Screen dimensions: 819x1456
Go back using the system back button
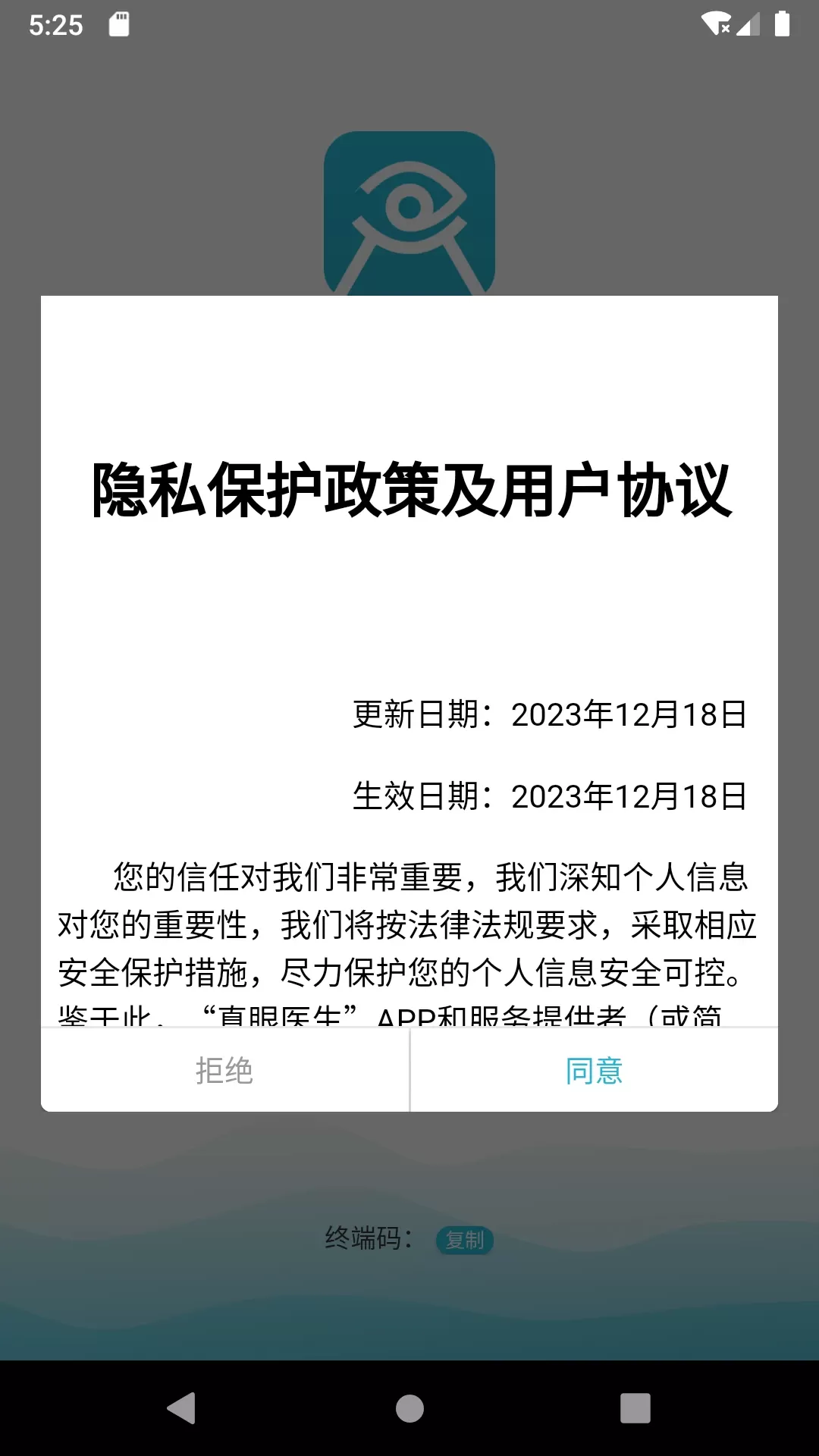pos(182,1408)
